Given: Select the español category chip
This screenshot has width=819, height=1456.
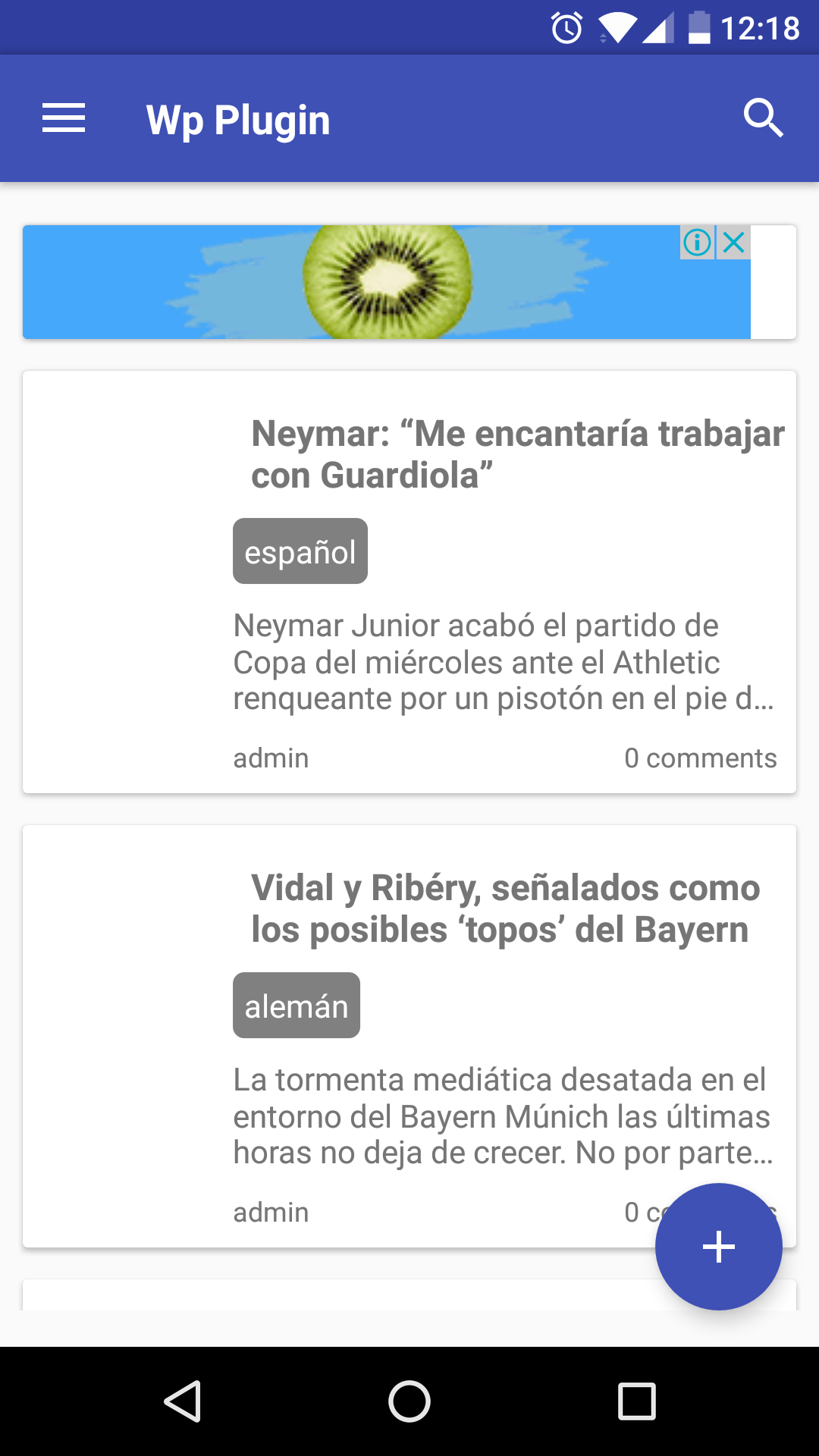Looking at the screenshot, I should coord(300,551).
